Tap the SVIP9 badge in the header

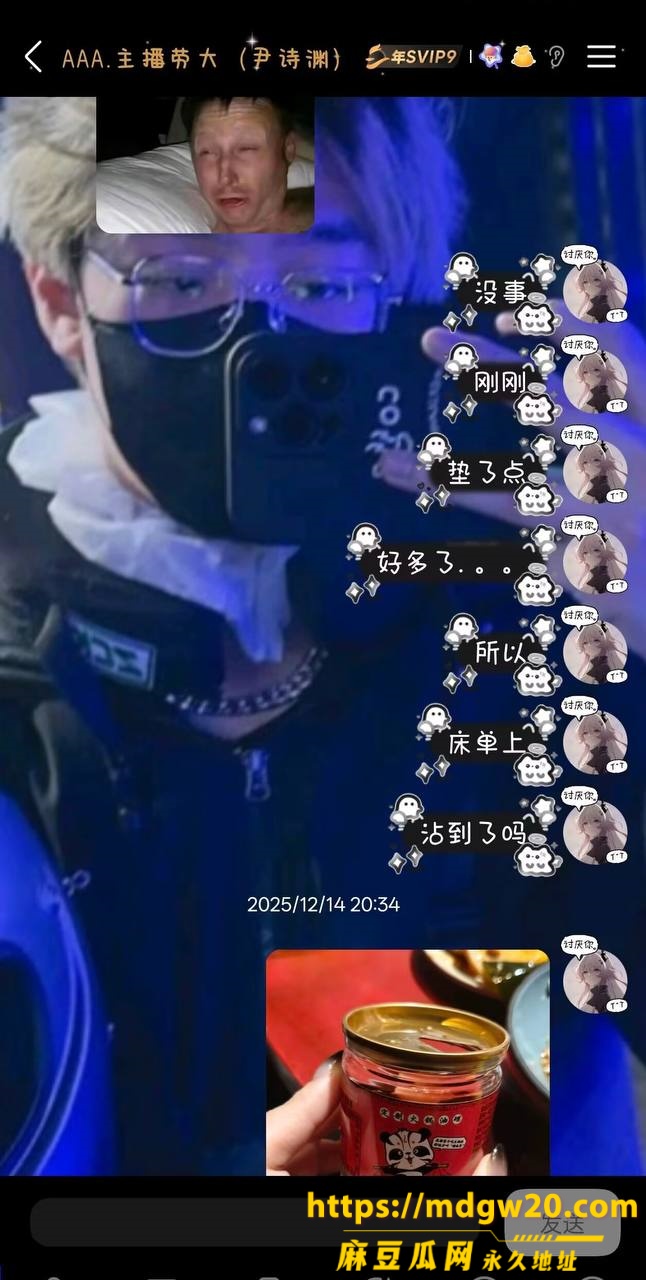click(x=411, y=56)
